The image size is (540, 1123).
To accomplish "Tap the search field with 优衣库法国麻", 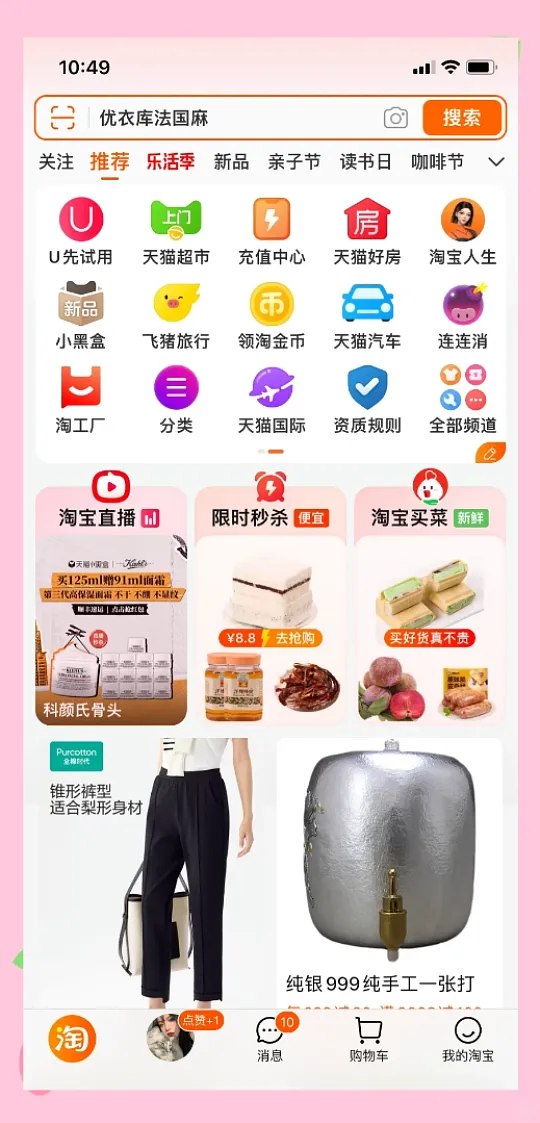I will coord(236,117).
